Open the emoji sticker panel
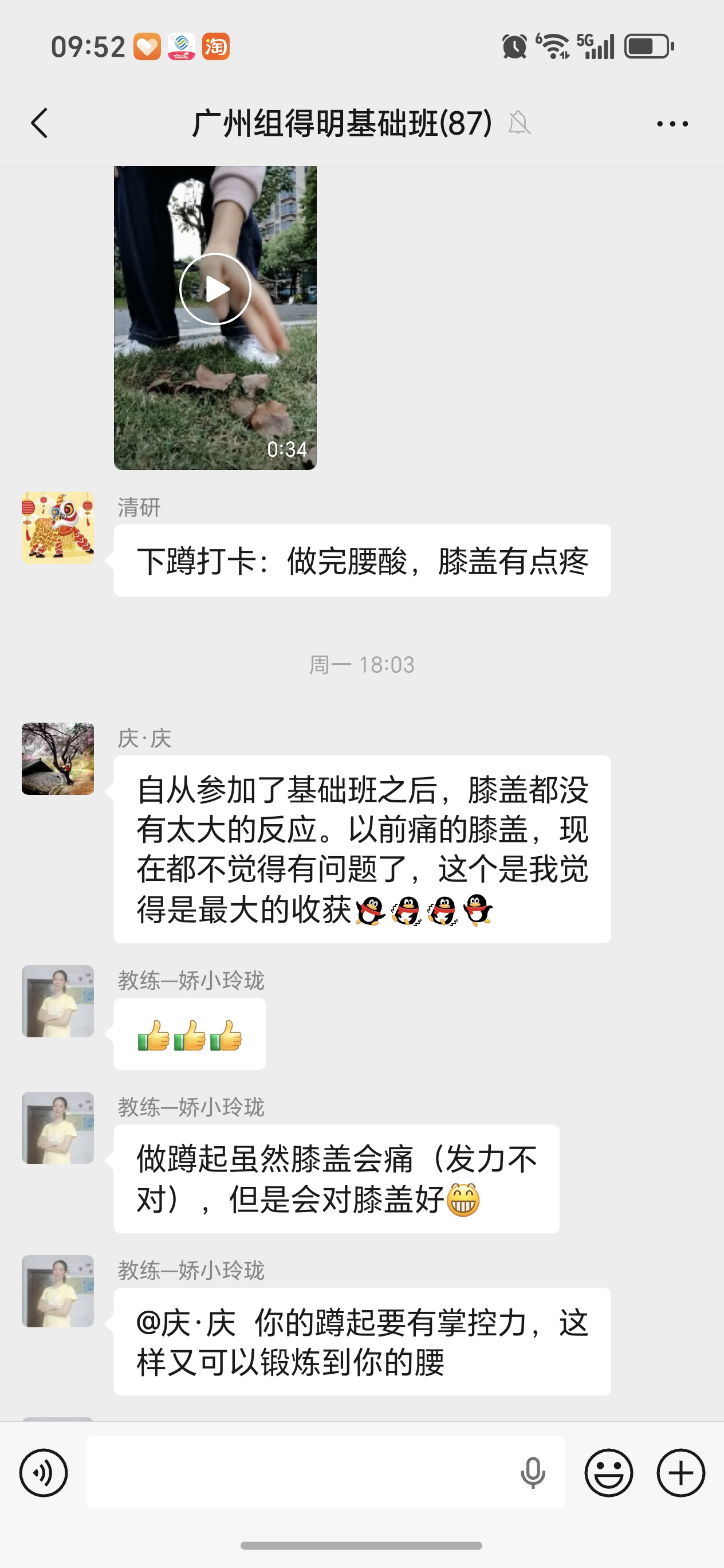Screen dimensions: 724x1568 click(x=608, y=1472)
